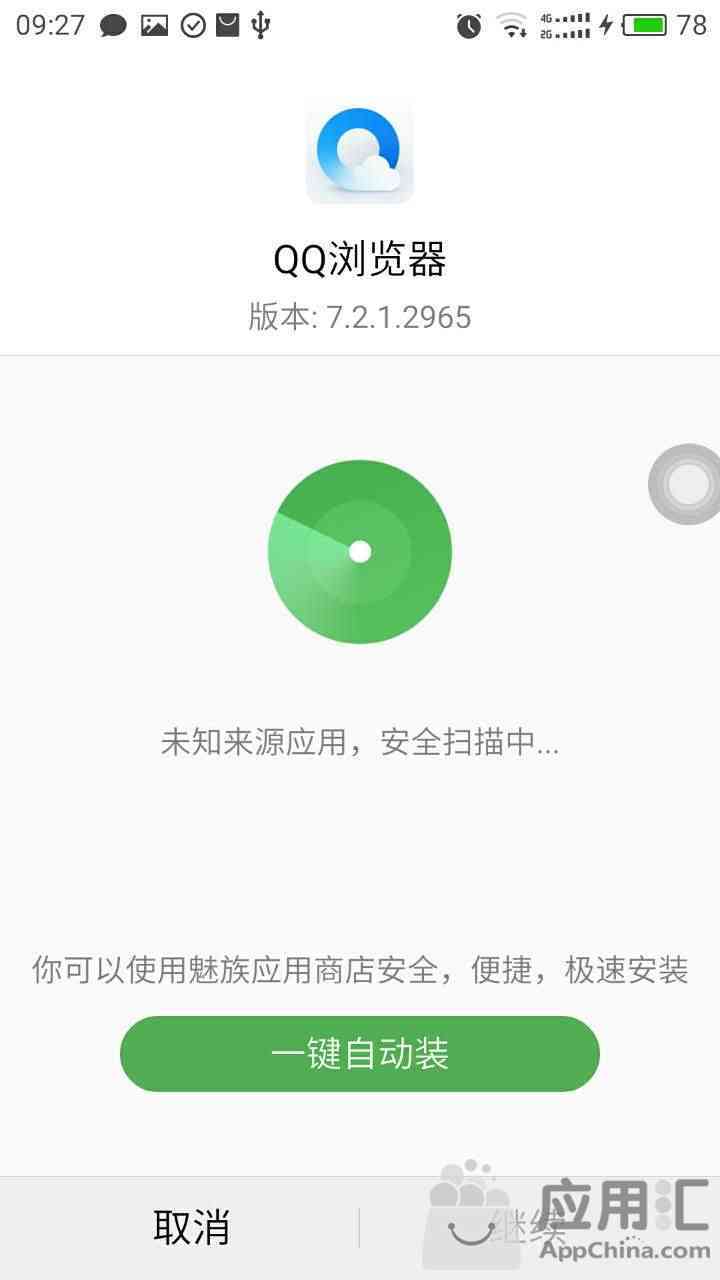Open the floating assistive touch ball
This screenshot has width=720, height=1280.
pos(686,485)
